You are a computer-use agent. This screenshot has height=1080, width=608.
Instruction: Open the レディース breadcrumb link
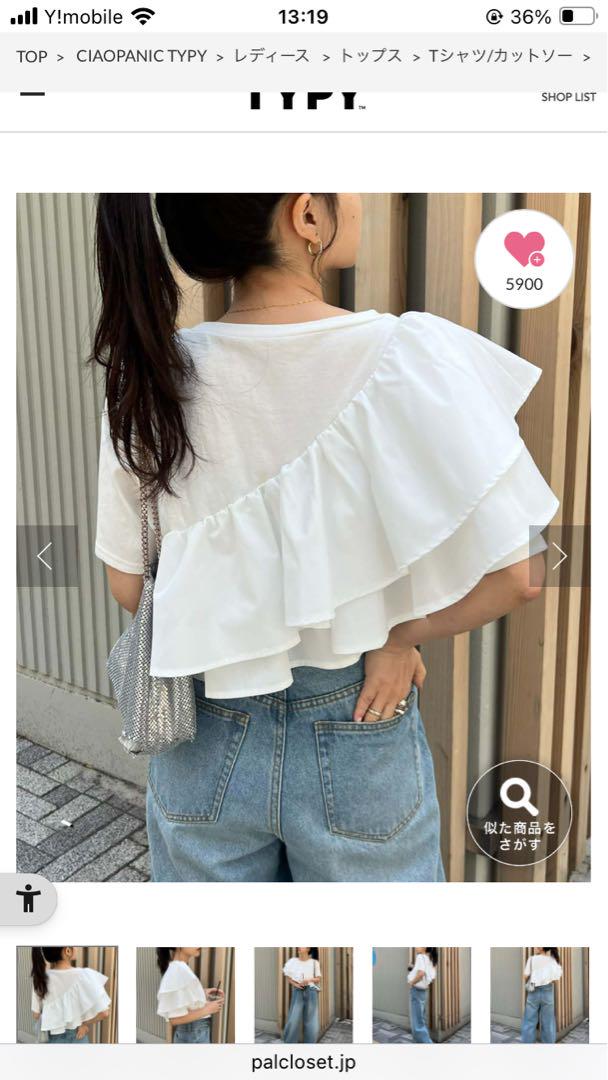pos(272,56)
